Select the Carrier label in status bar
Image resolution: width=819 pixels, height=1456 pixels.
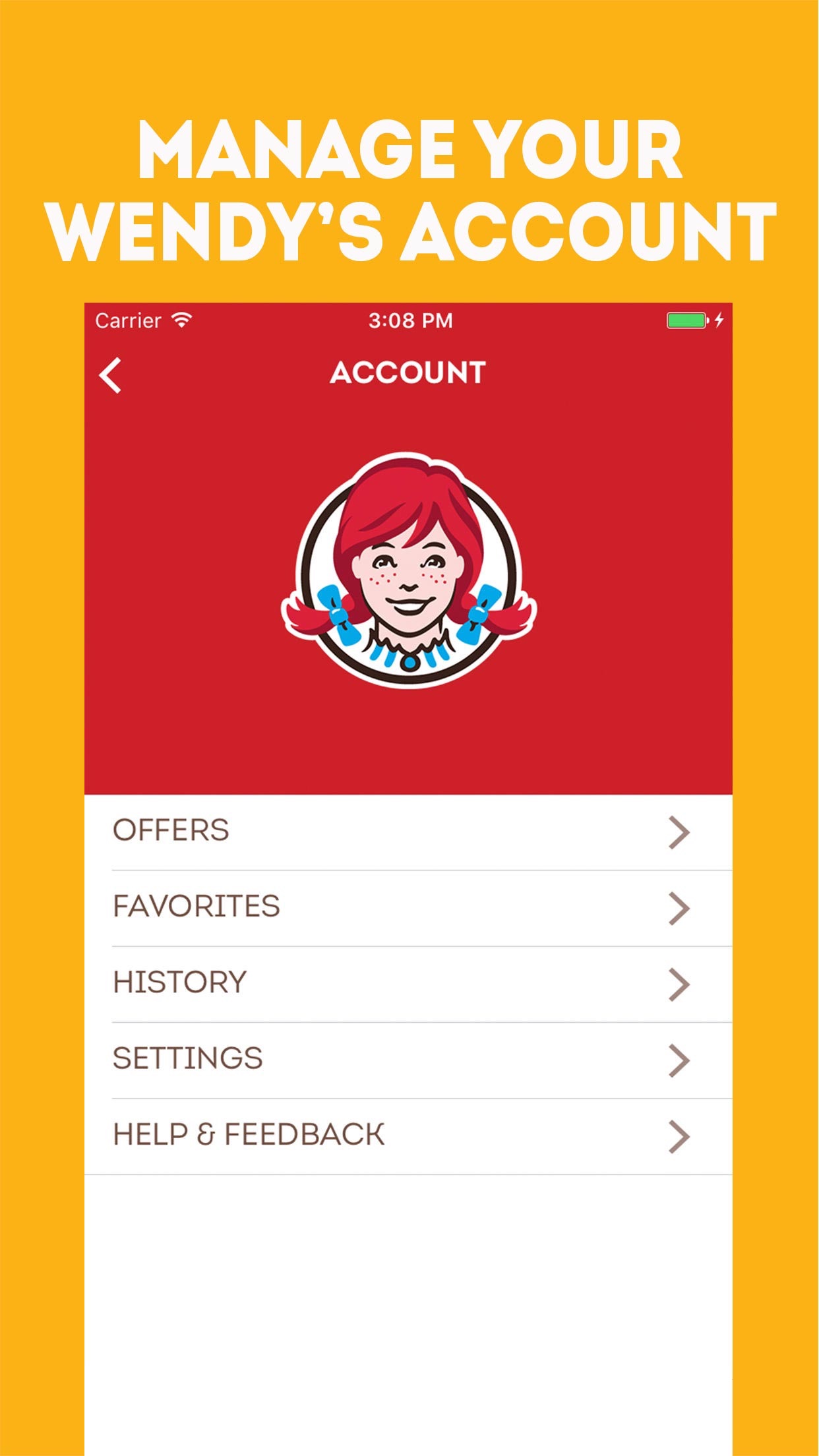[x=129, y=319]
